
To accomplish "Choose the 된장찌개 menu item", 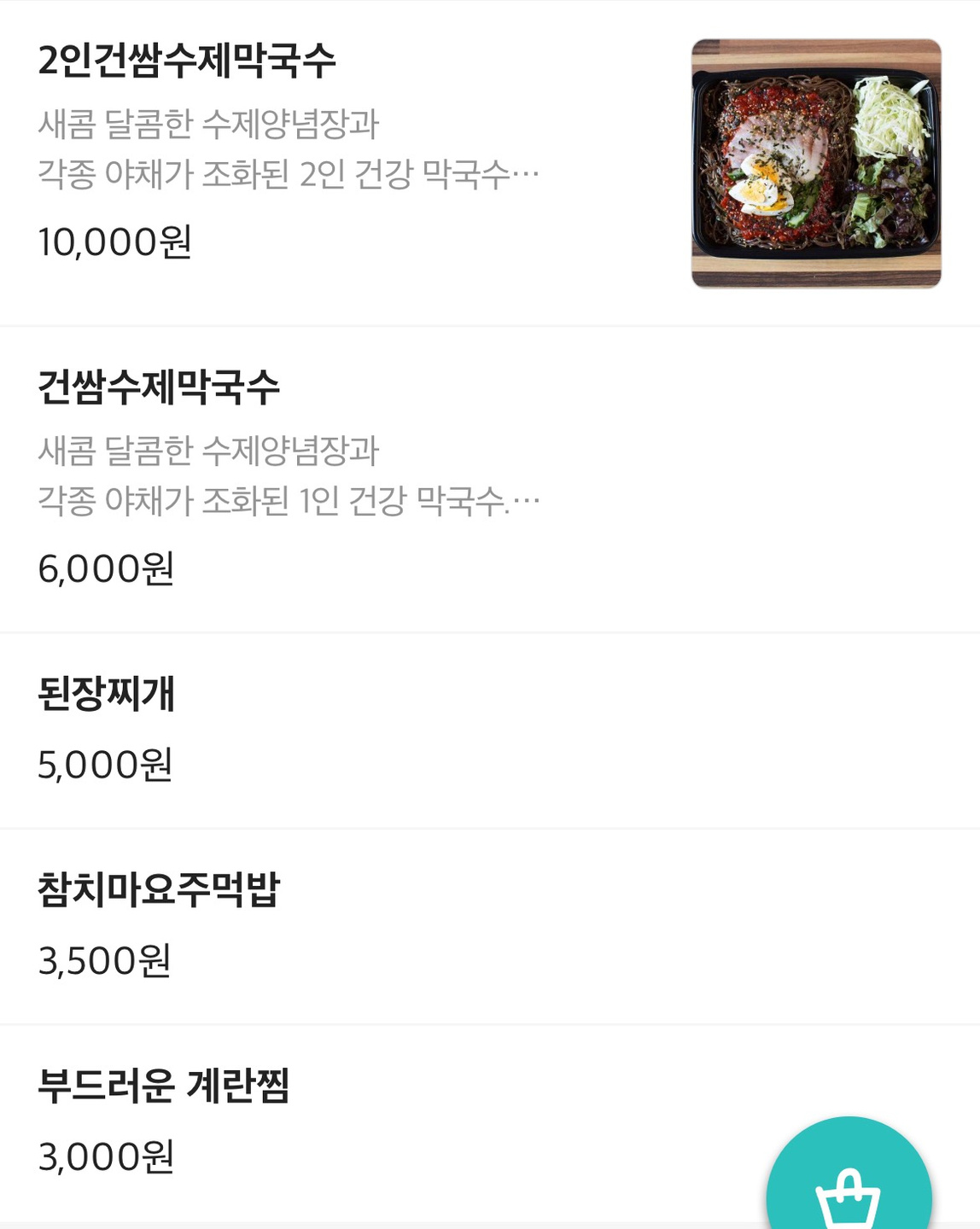I will [x=107, y=693].
